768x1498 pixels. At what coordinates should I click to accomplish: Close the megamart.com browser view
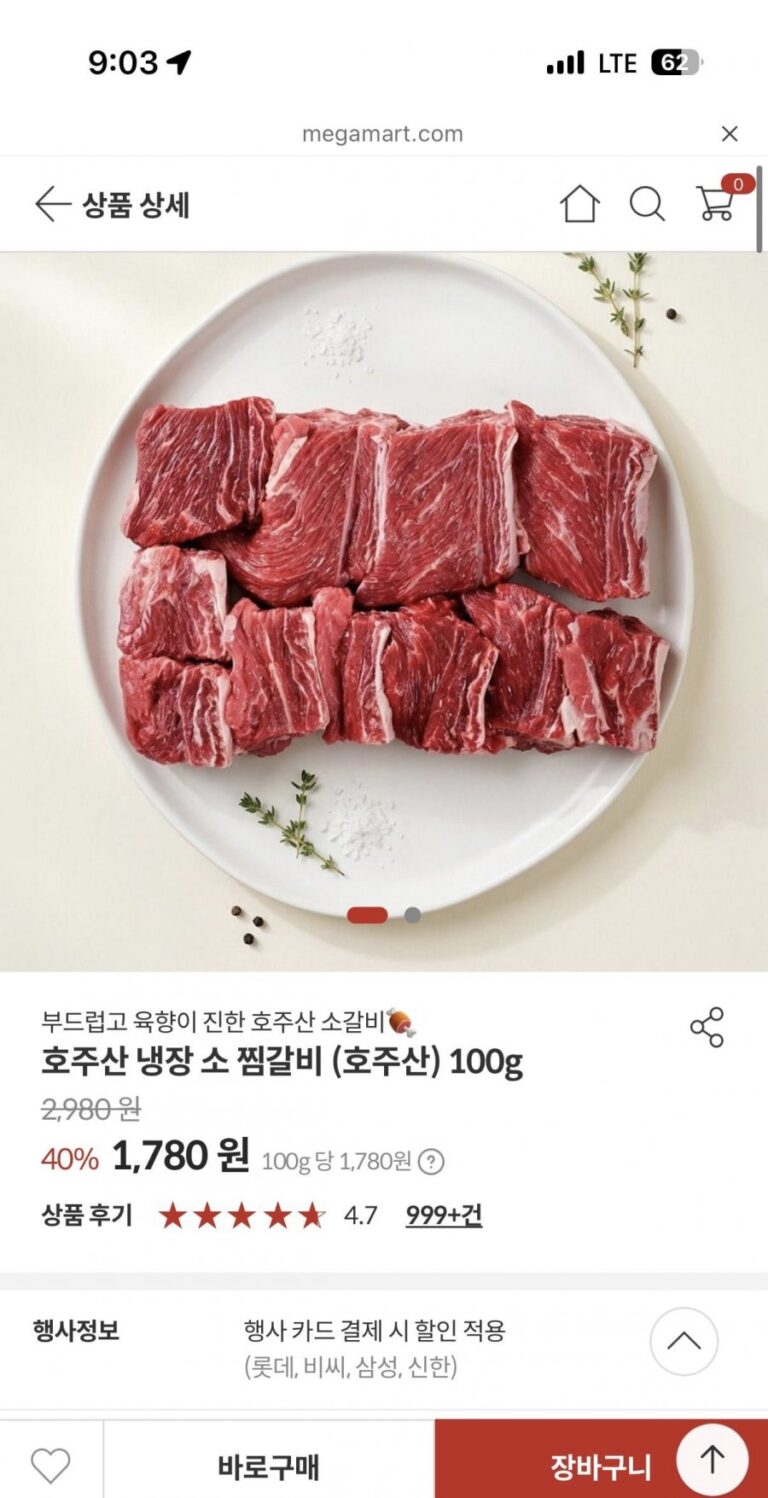point(730,134)
